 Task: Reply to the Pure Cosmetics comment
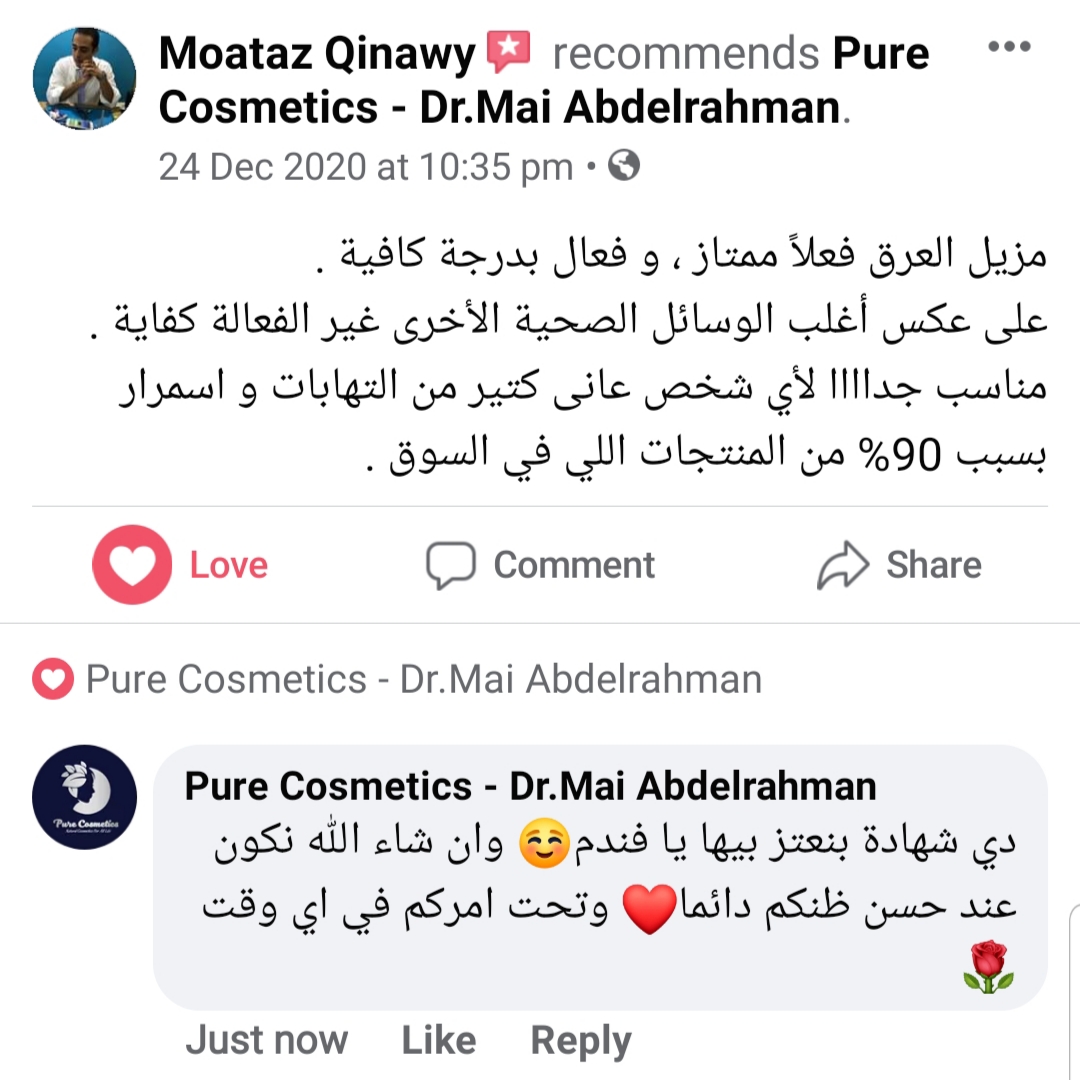580,1040
